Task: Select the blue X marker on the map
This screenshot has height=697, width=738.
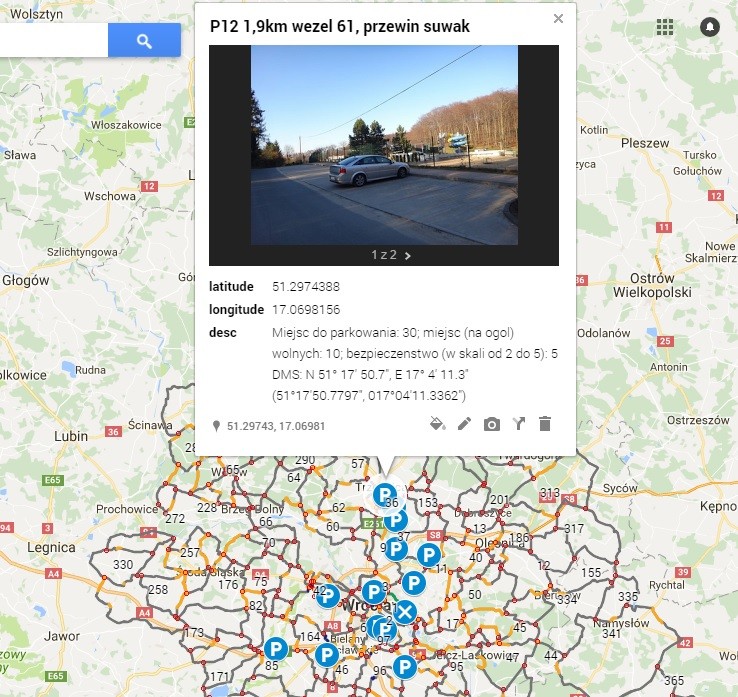Action: pos(404,613)
